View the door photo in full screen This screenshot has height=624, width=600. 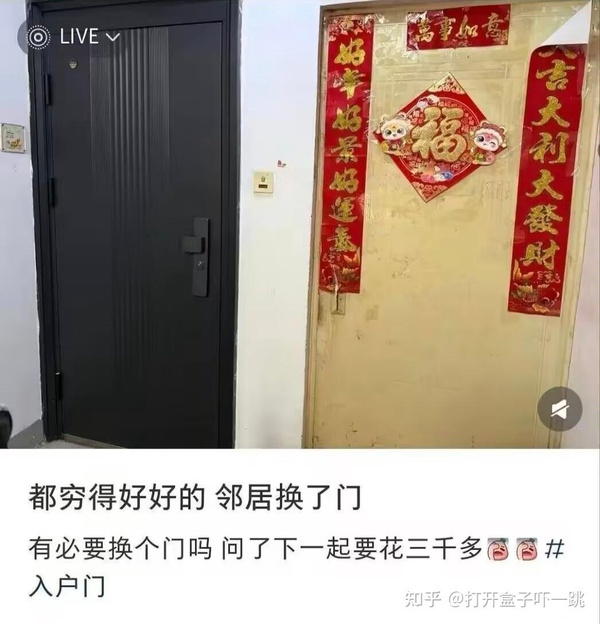click(300, 225)
